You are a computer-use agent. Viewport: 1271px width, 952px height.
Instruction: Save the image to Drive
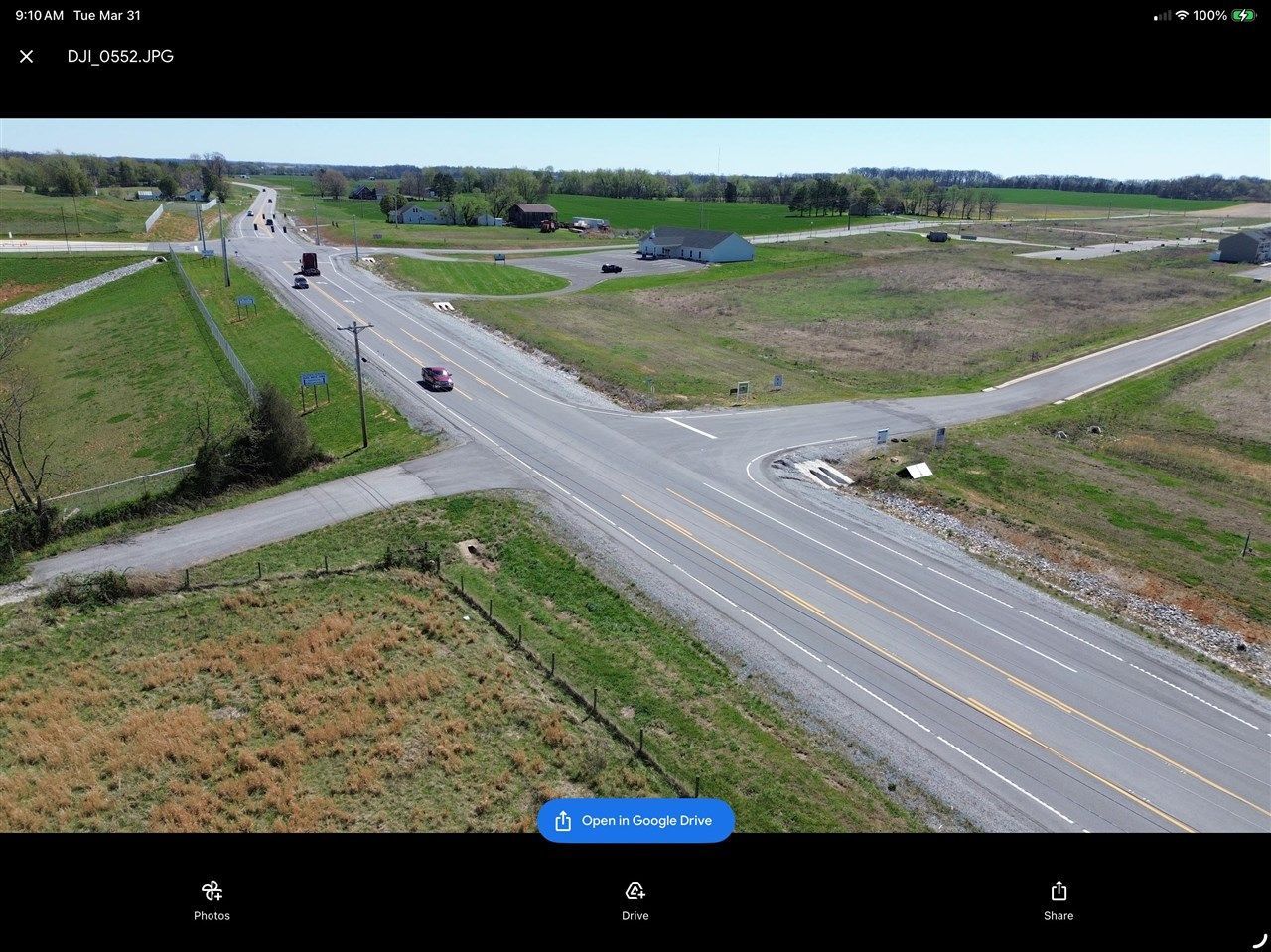point(635,899)
